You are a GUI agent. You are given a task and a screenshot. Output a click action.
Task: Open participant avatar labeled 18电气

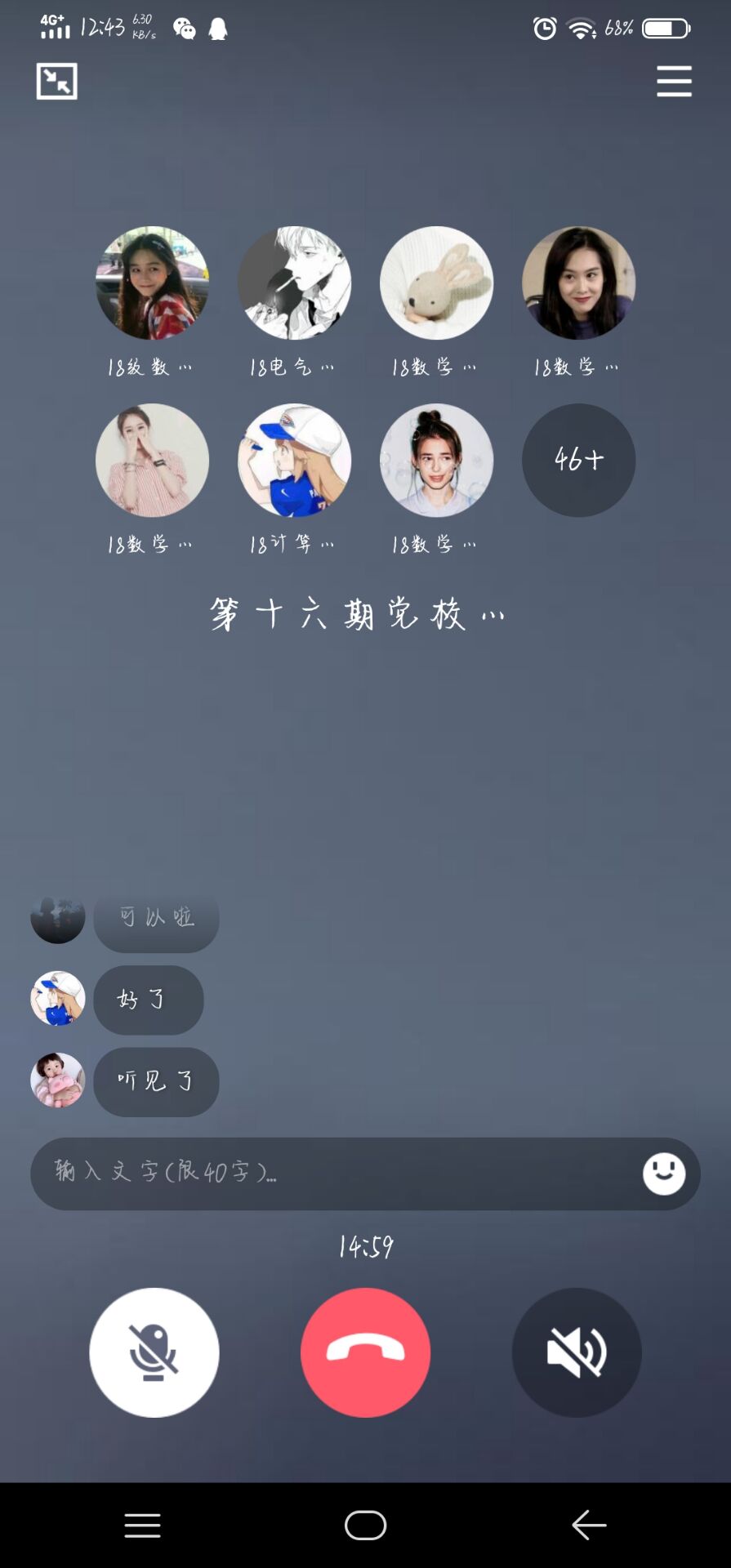coord(294,283)
